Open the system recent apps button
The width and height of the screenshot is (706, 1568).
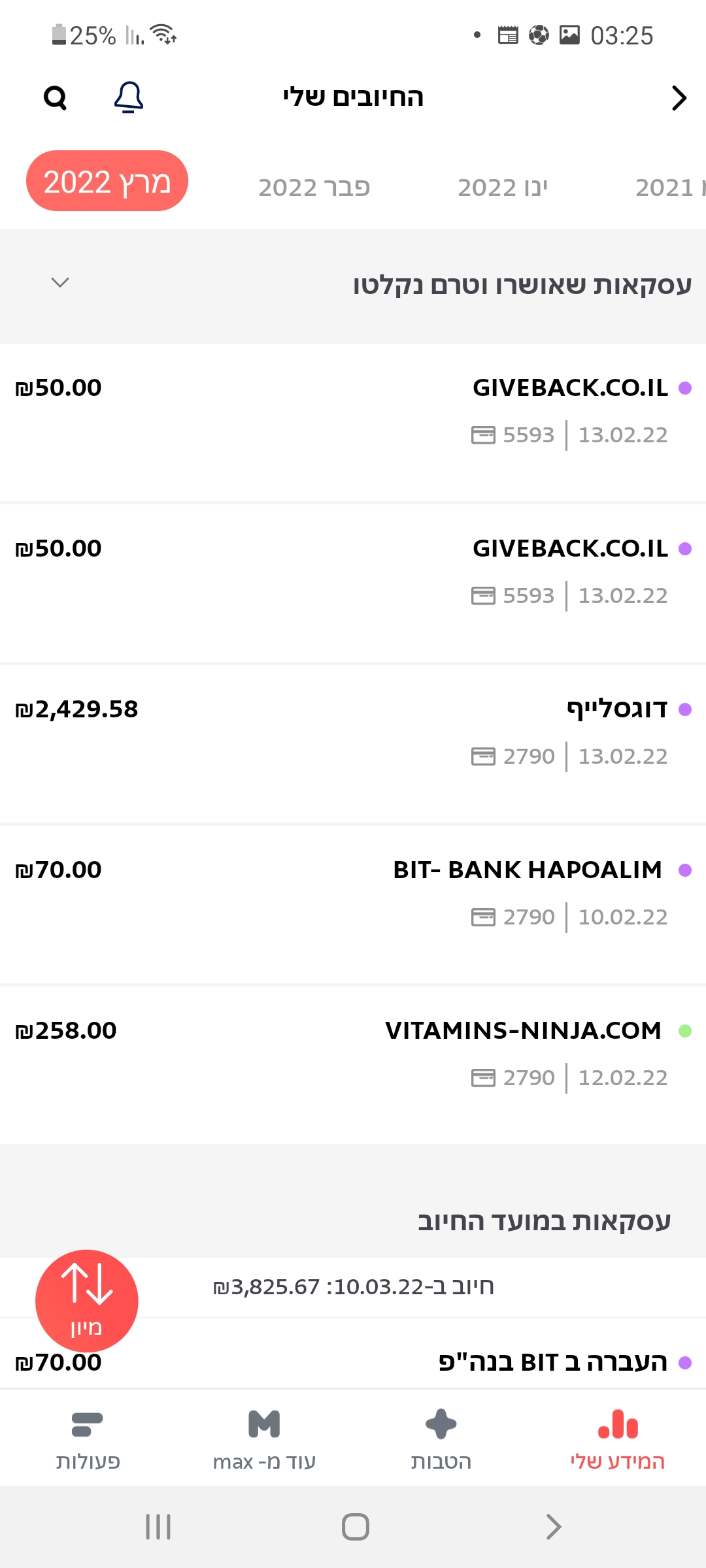pyautogui.click(x=158, y=1527)
